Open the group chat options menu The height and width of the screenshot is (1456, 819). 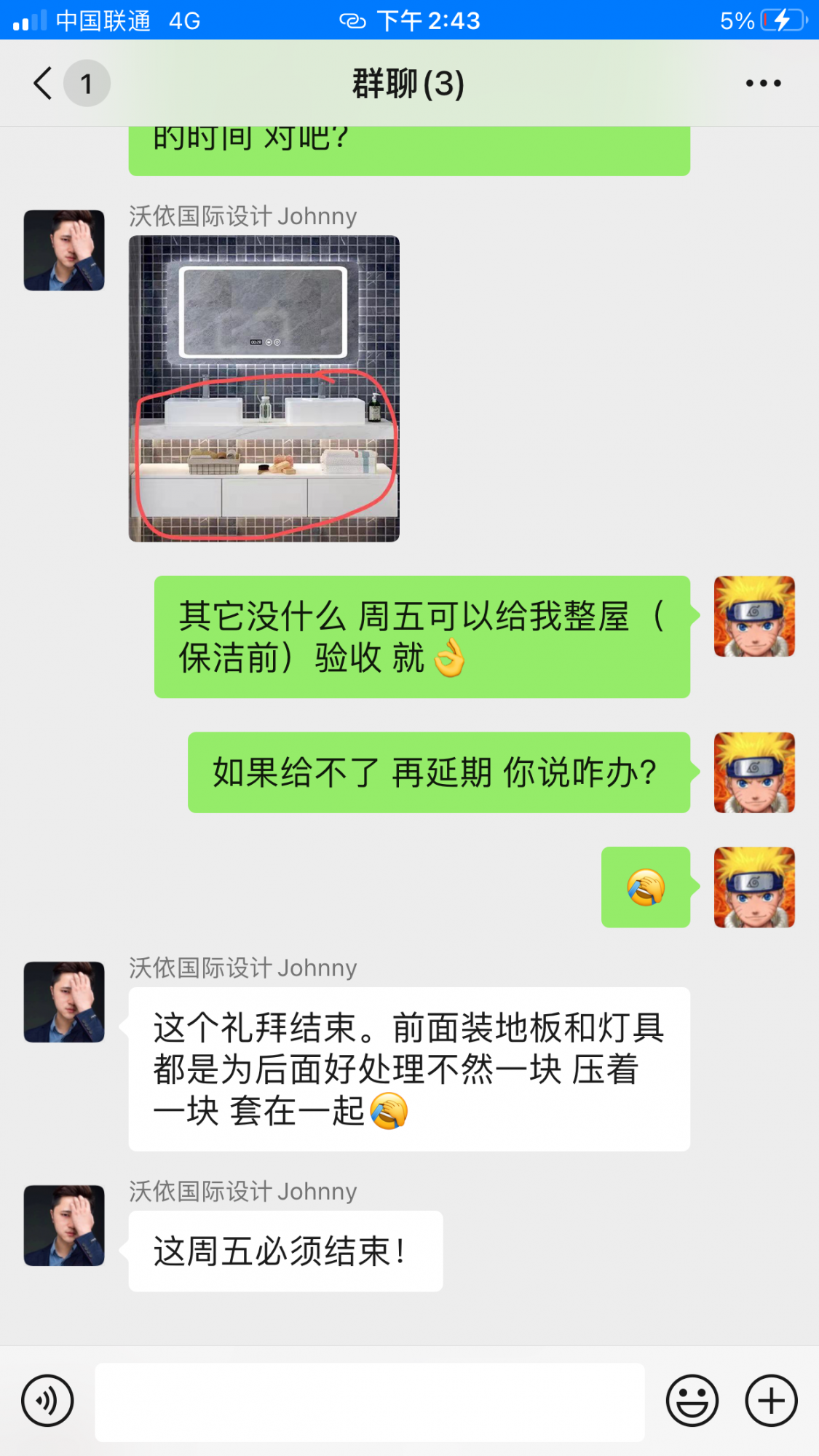(x=763, y=83)
